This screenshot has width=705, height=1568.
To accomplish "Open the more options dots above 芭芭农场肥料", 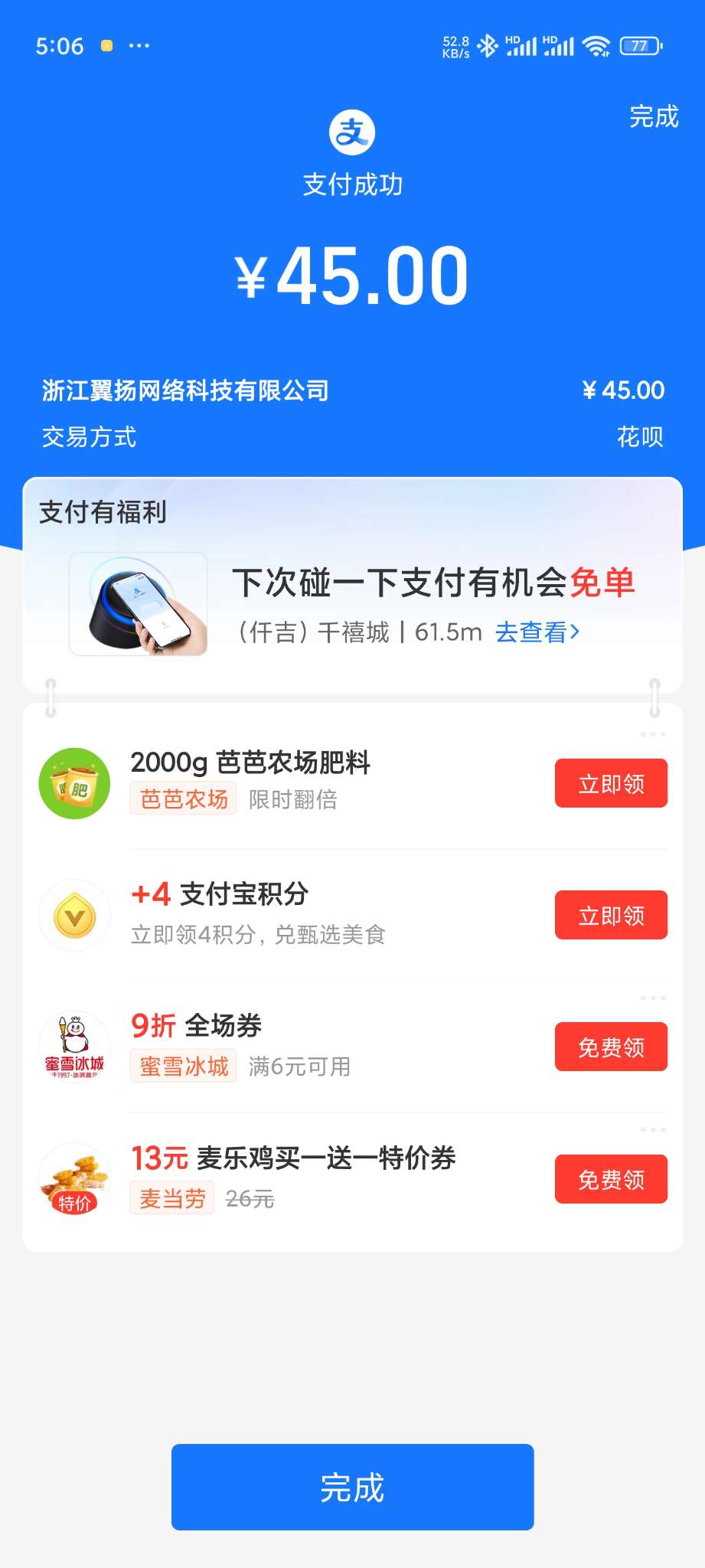I will tap(653, 734).
